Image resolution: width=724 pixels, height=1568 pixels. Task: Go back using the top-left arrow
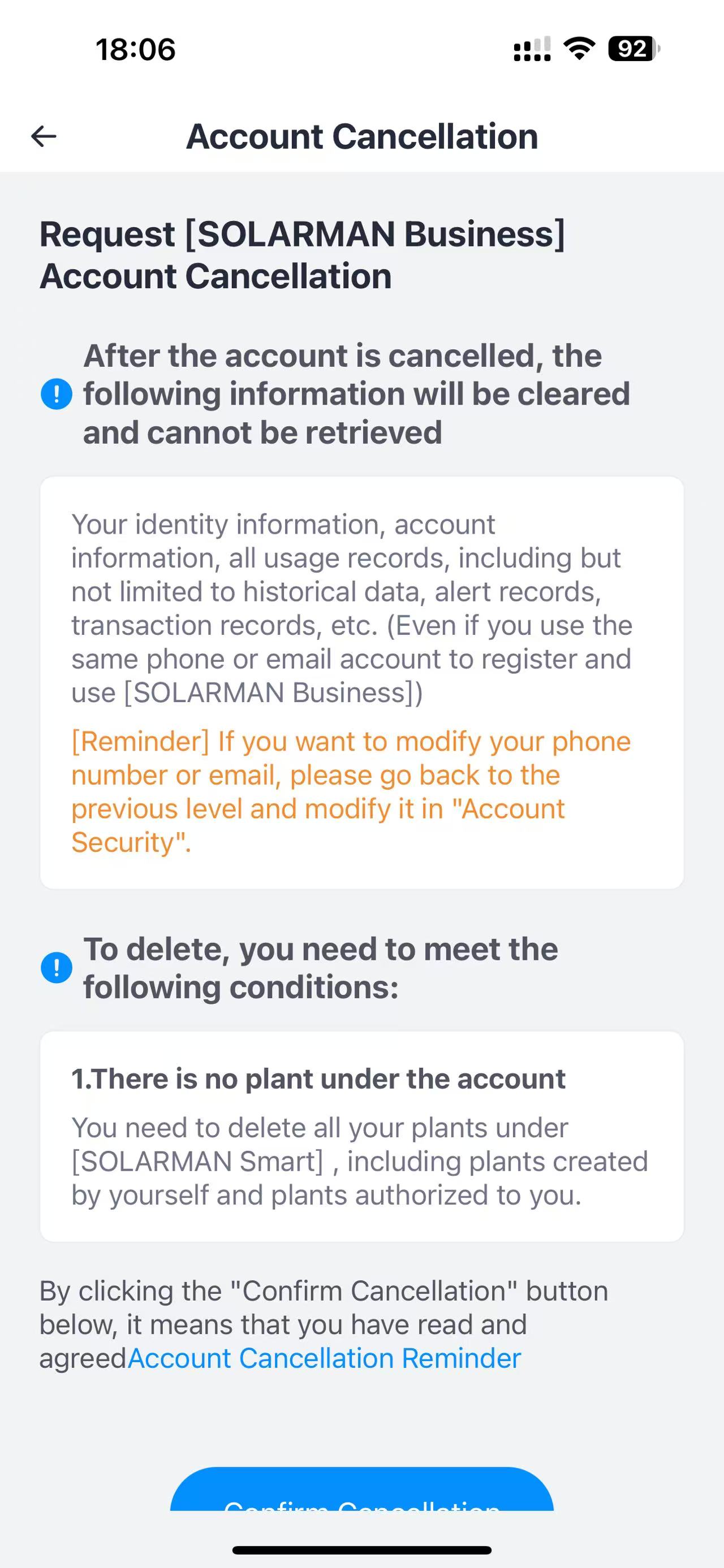pyautogui.click(x=44, y=136)
